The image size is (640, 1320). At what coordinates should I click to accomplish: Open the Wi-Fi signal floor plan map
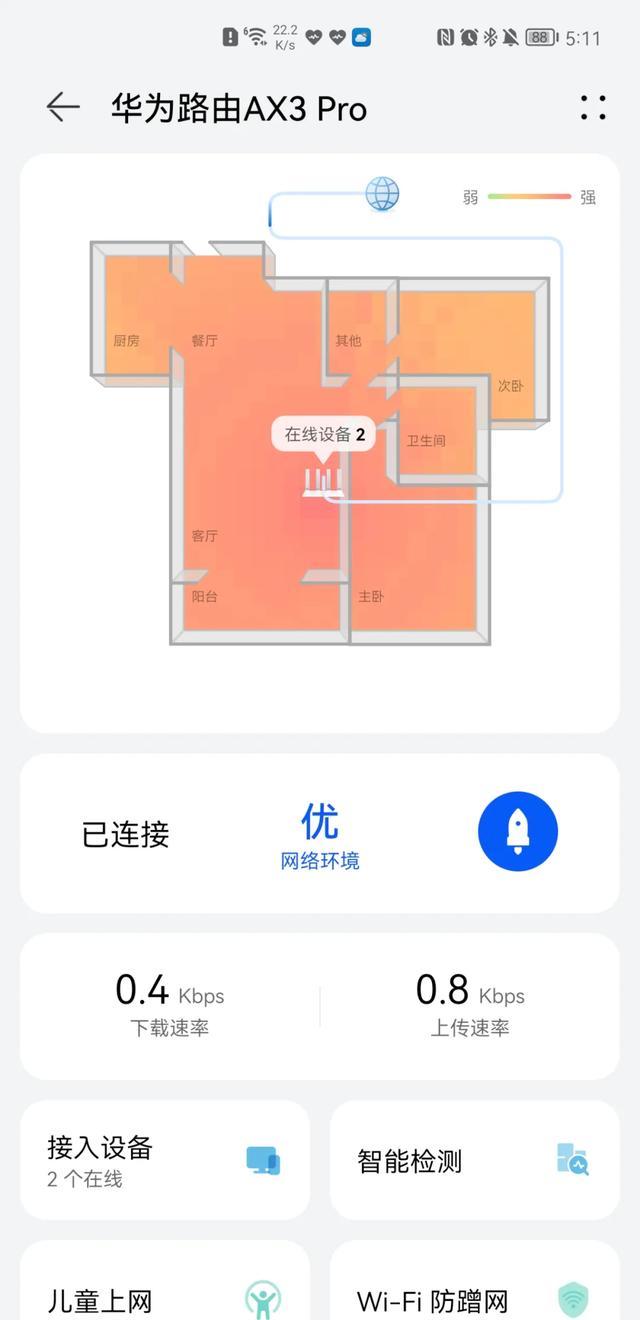coord(320,443)
